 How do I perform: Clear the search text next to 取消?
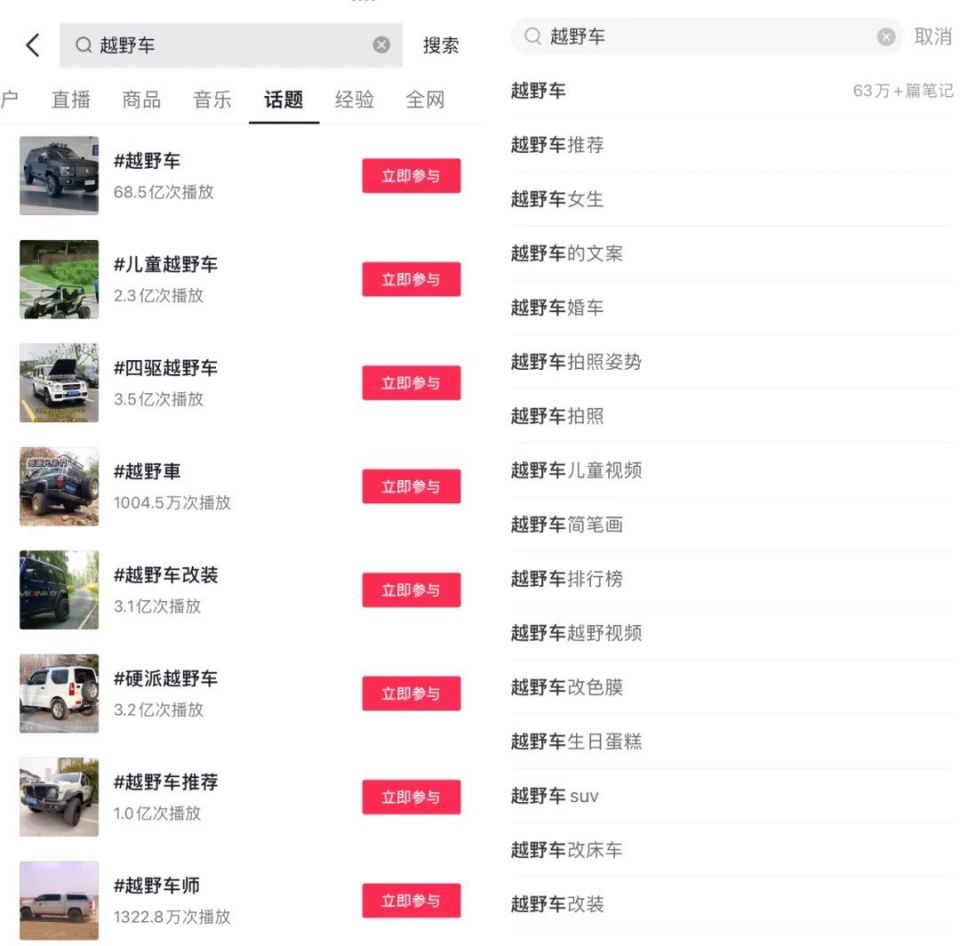point(886,37)
